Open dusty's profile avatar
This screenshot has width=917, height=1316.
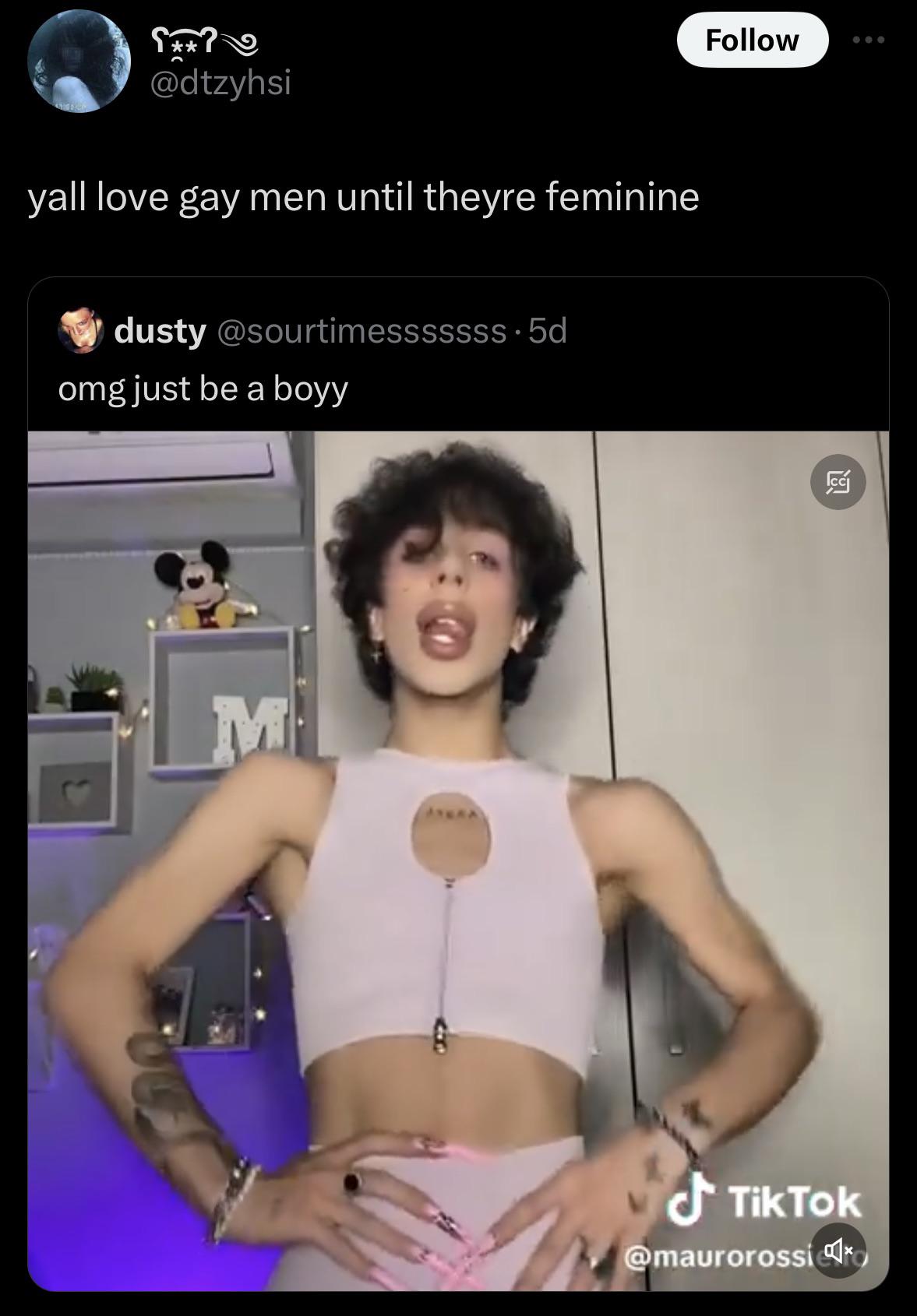[x=82, y=332]
